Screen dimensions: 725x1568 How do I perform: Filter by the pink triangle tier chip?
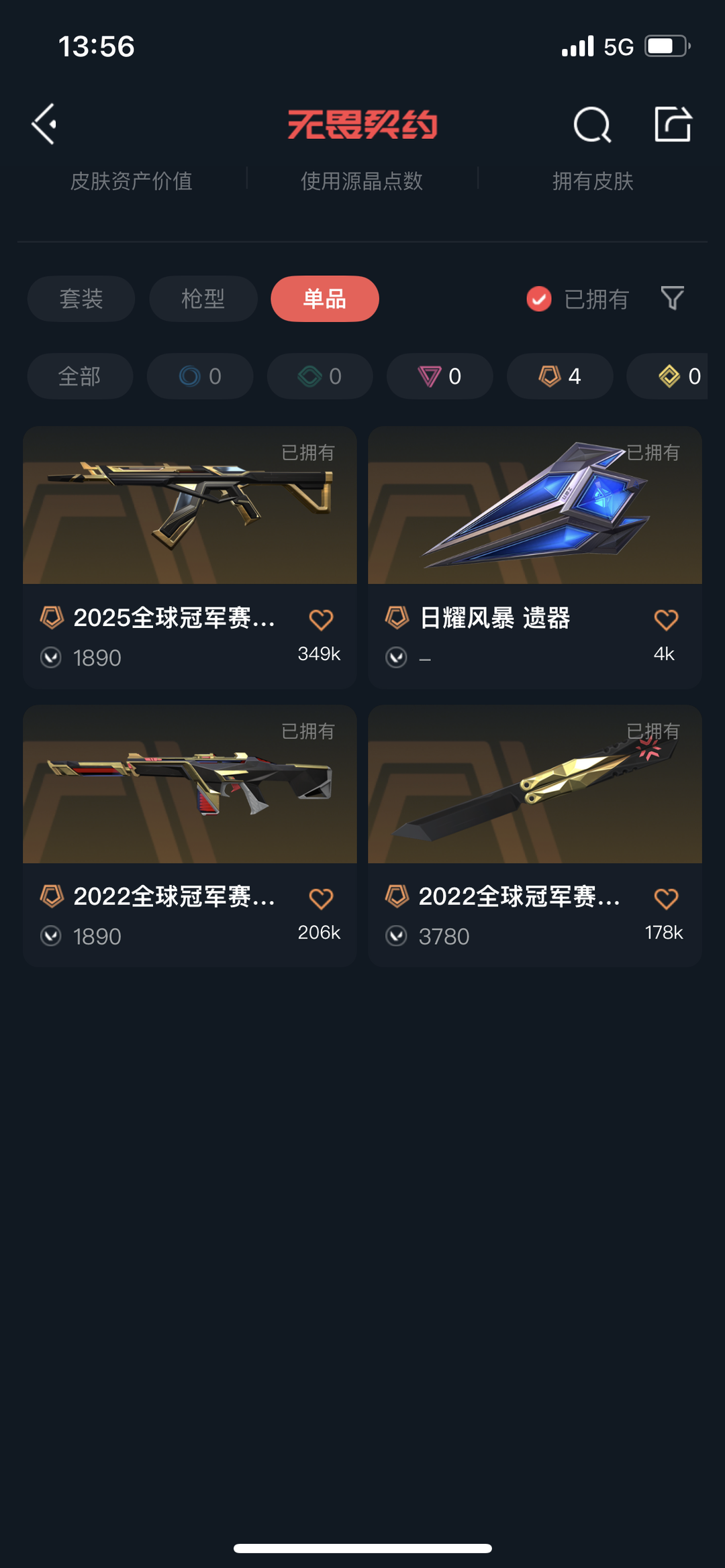point(440,376)
